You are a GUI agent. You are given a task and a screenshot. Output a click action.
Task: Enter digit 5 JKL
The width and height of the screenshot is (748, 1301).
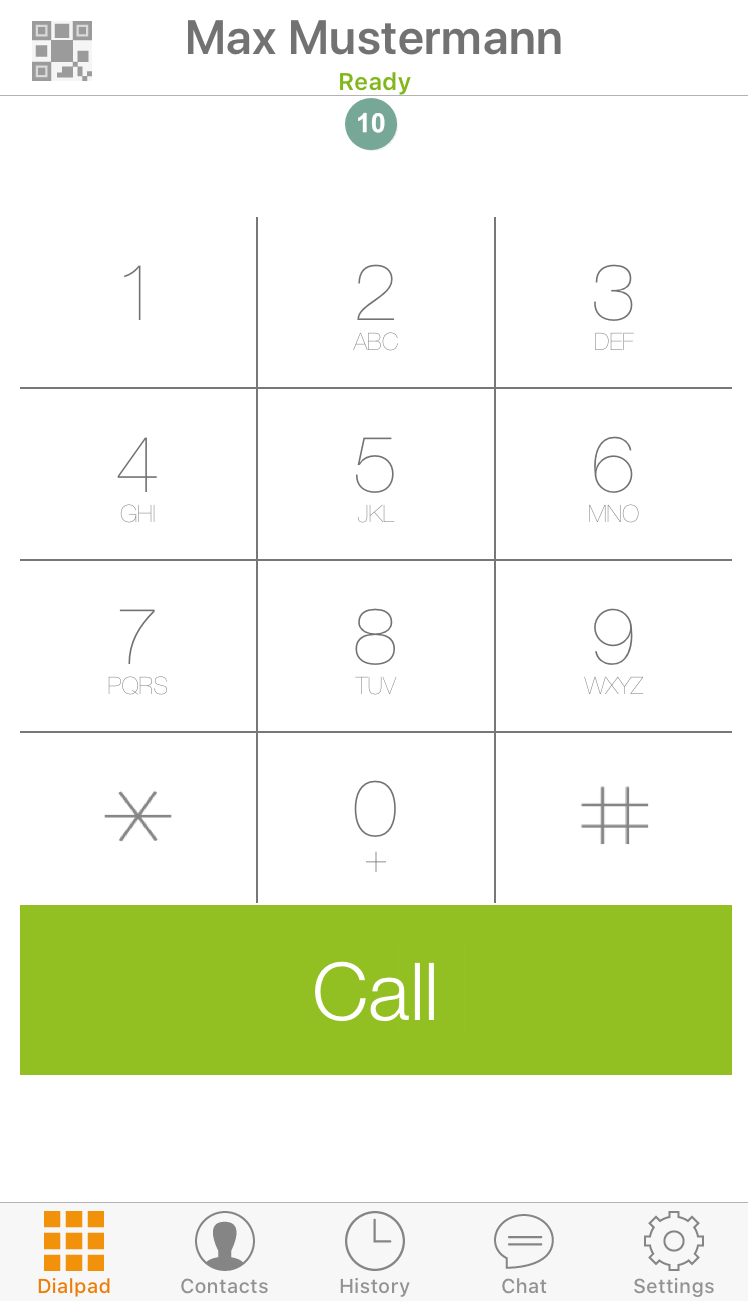pyautogui.click(x=376, y=474)
